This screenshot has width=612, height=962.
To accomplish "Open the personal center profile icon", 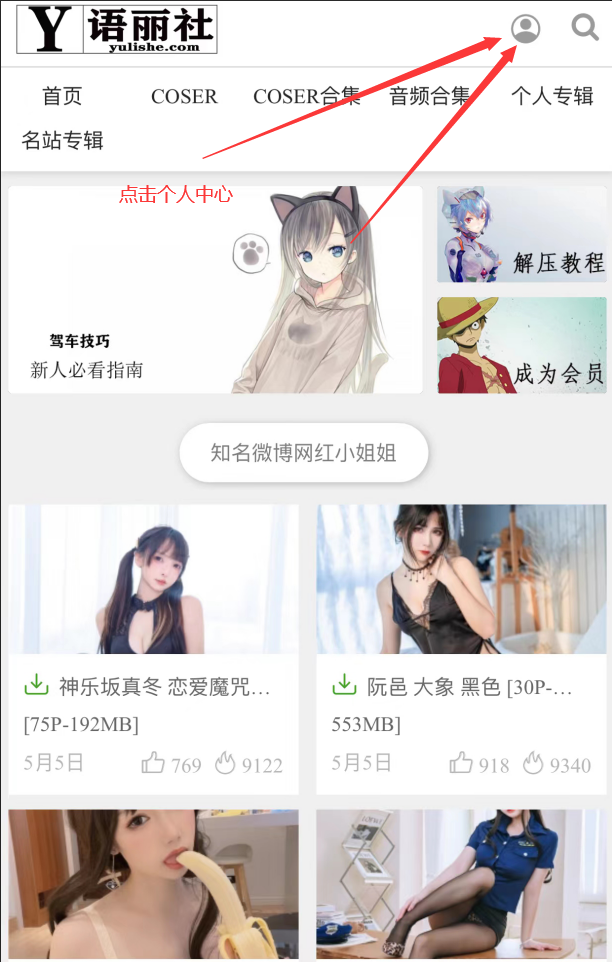I will pyautogui.click(x=525, y=29).
